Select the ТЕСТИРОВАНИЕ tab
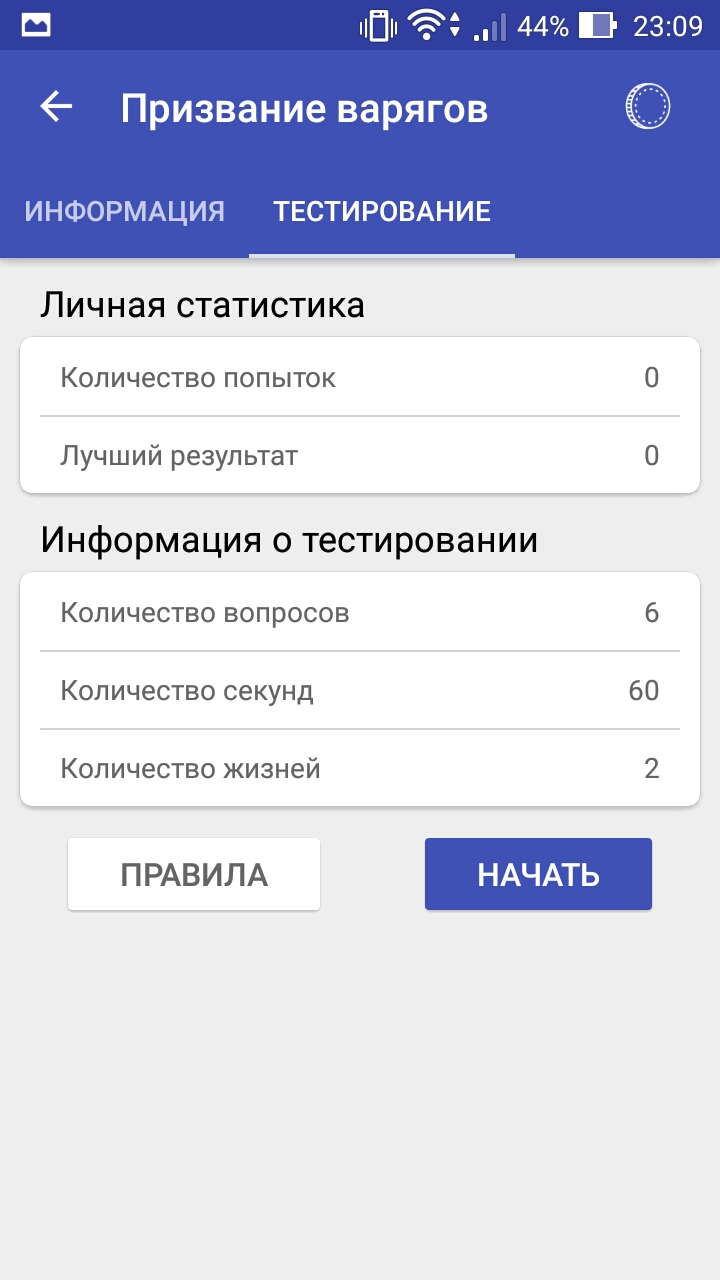 point(382,212)
